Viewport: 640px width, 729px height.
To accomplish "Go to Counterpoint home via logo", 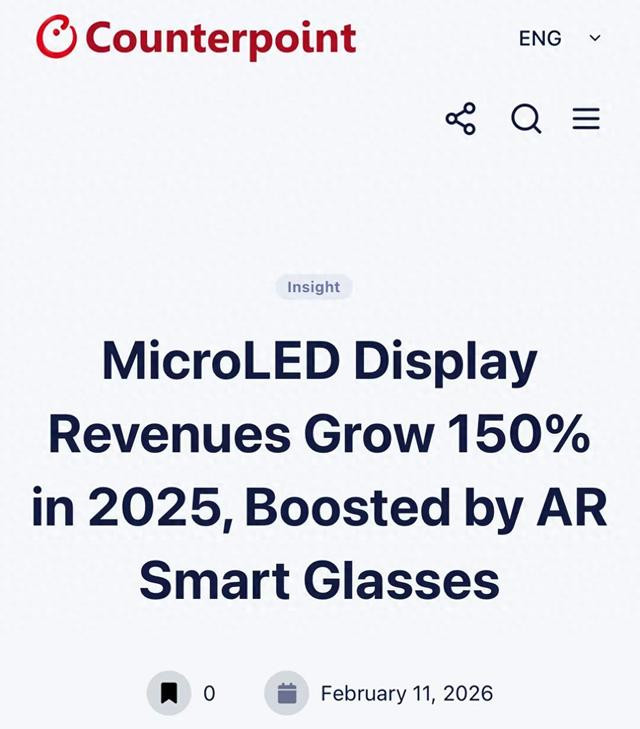I will pyautogui.click(x=197, y=38).
